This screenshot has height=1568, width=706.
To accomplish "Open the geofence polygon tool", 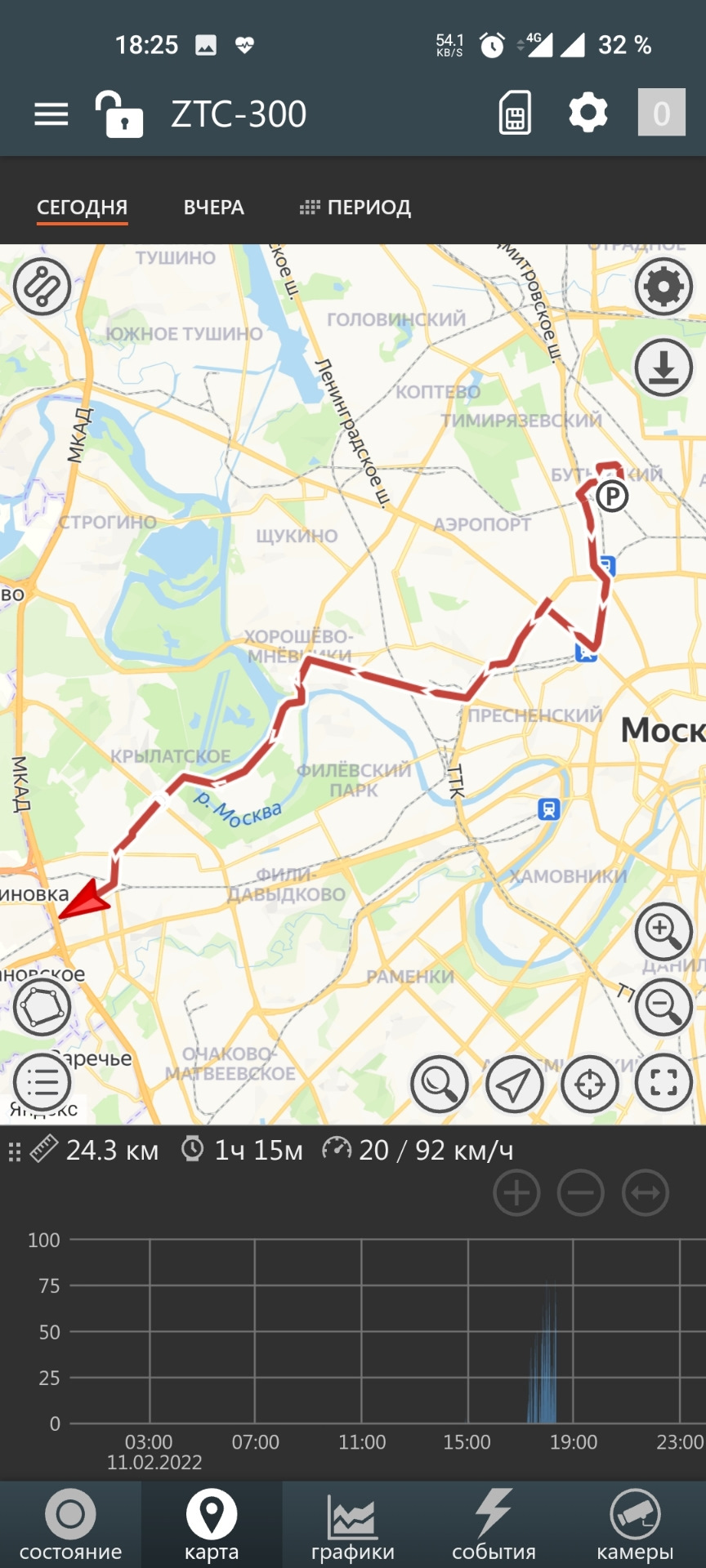I will tap(42, 1007).
